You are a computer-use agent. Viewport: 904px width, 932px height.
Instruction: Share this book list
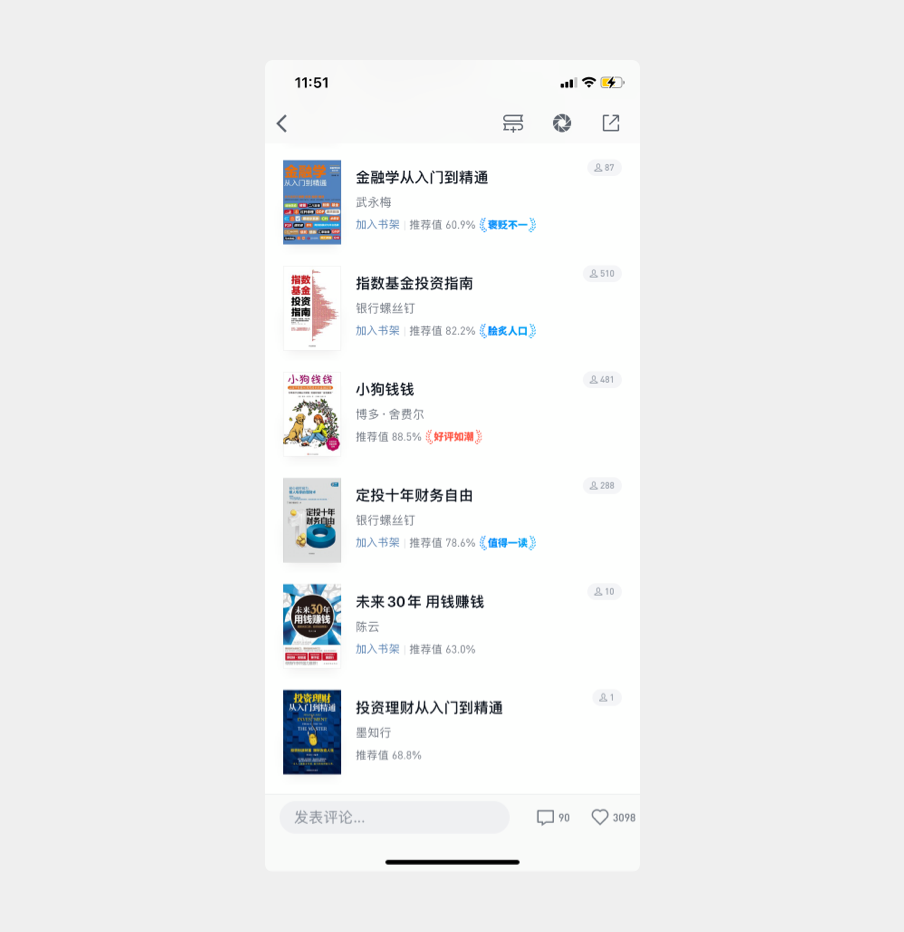[x=611, y=123]
